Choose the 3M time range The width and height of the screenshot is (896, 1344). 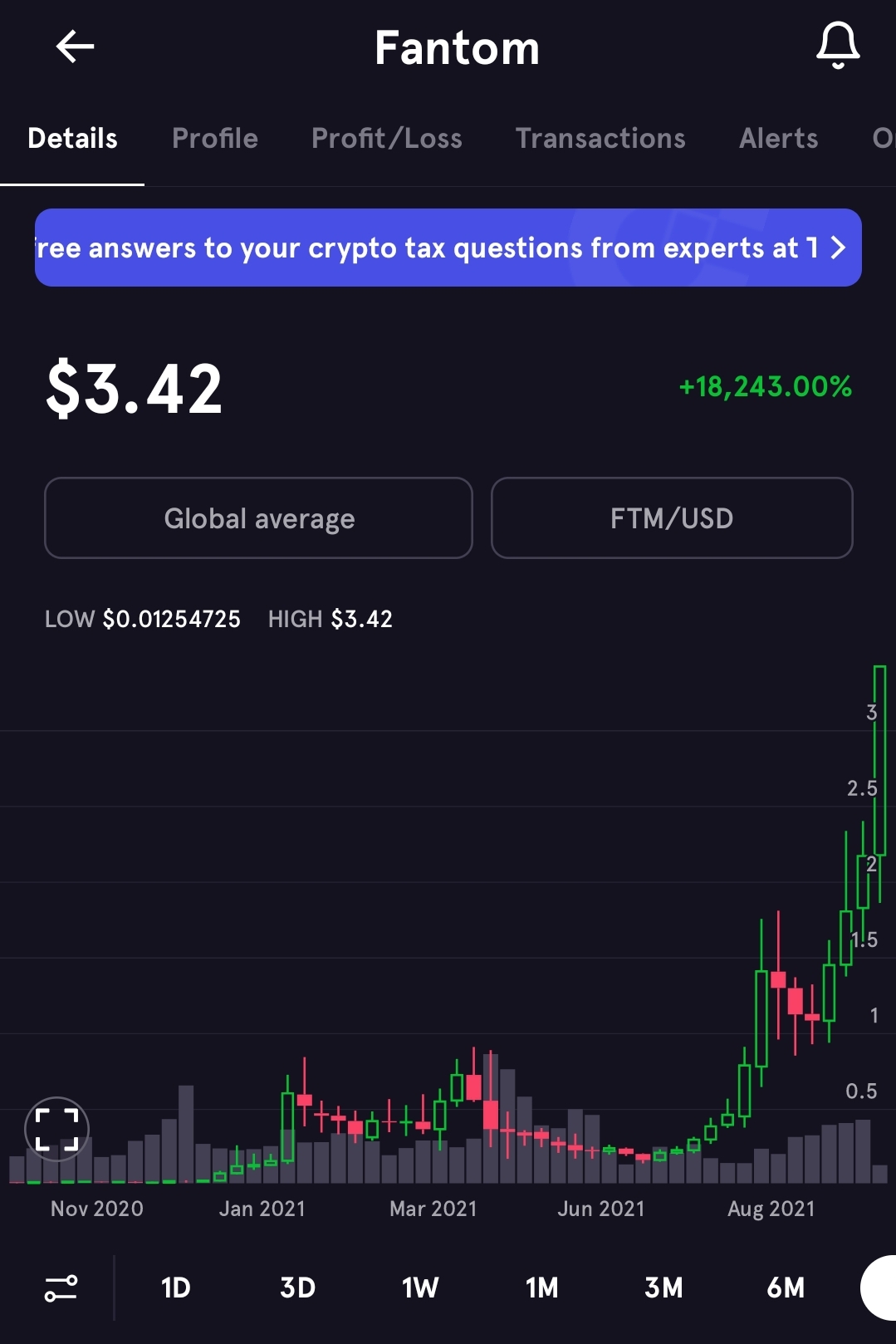click(663, 1288)
